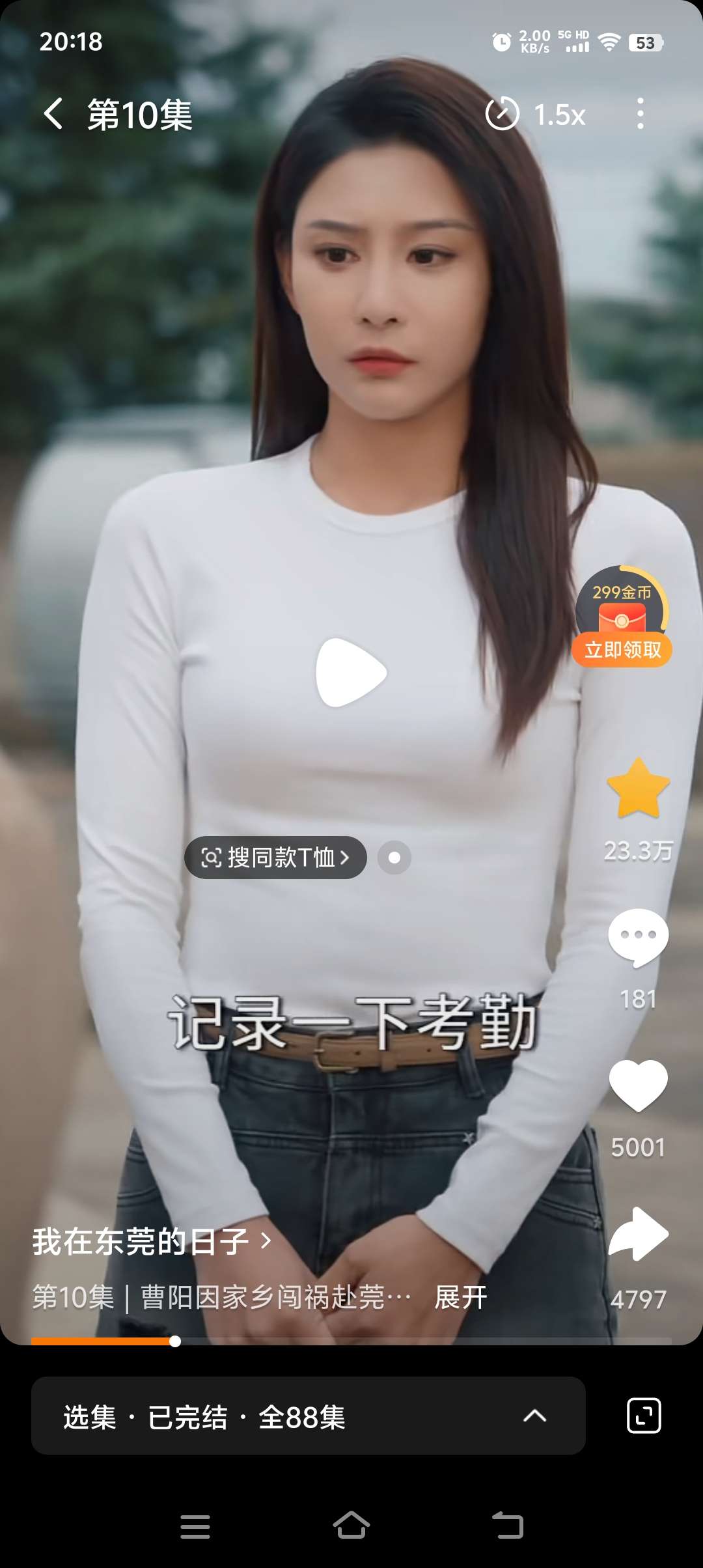Tap the star to toggle favorite
Screen dimensions: 703x1568
(638, 789)
